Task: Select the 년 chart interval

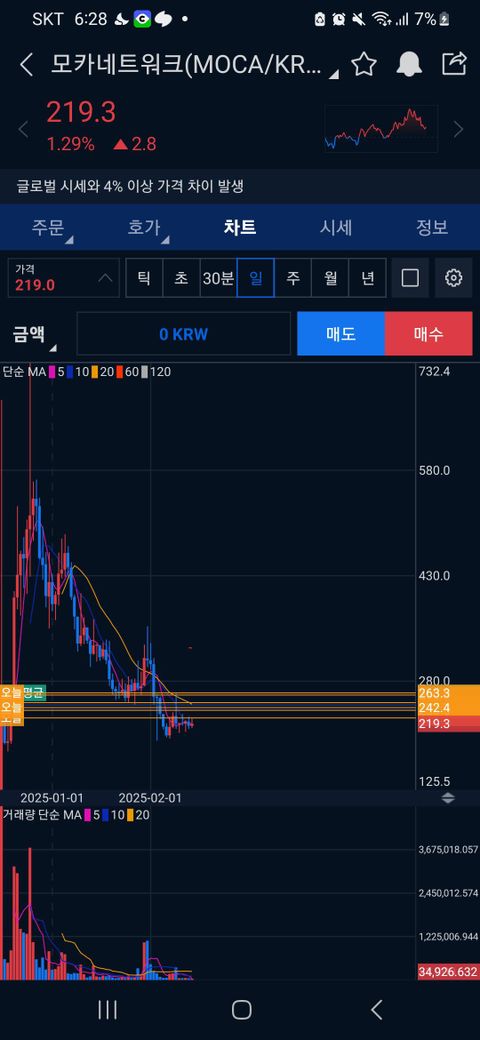Action: 367,278
